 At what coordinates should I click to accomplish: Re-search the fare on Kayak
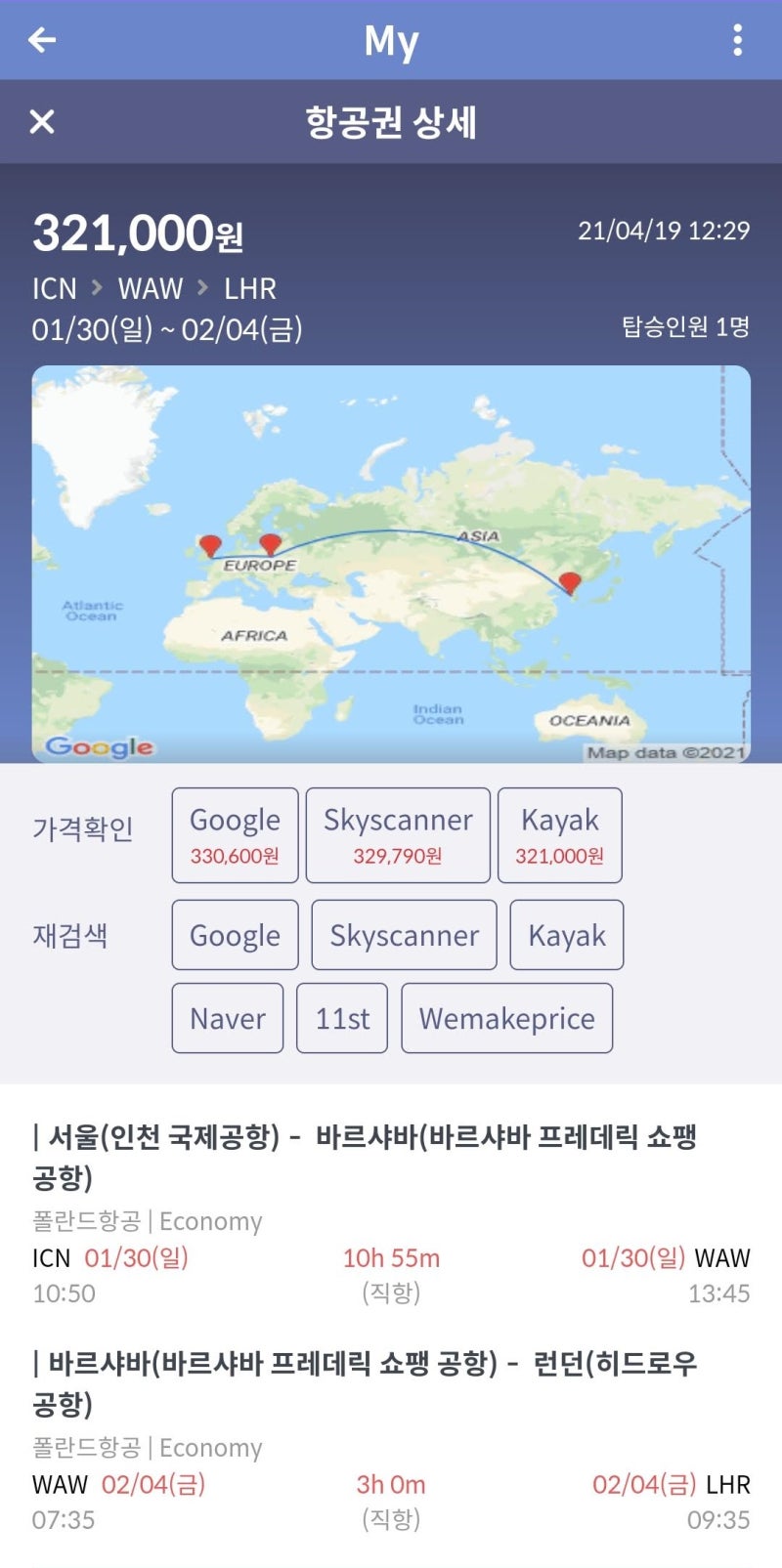(x=566, y=935)
